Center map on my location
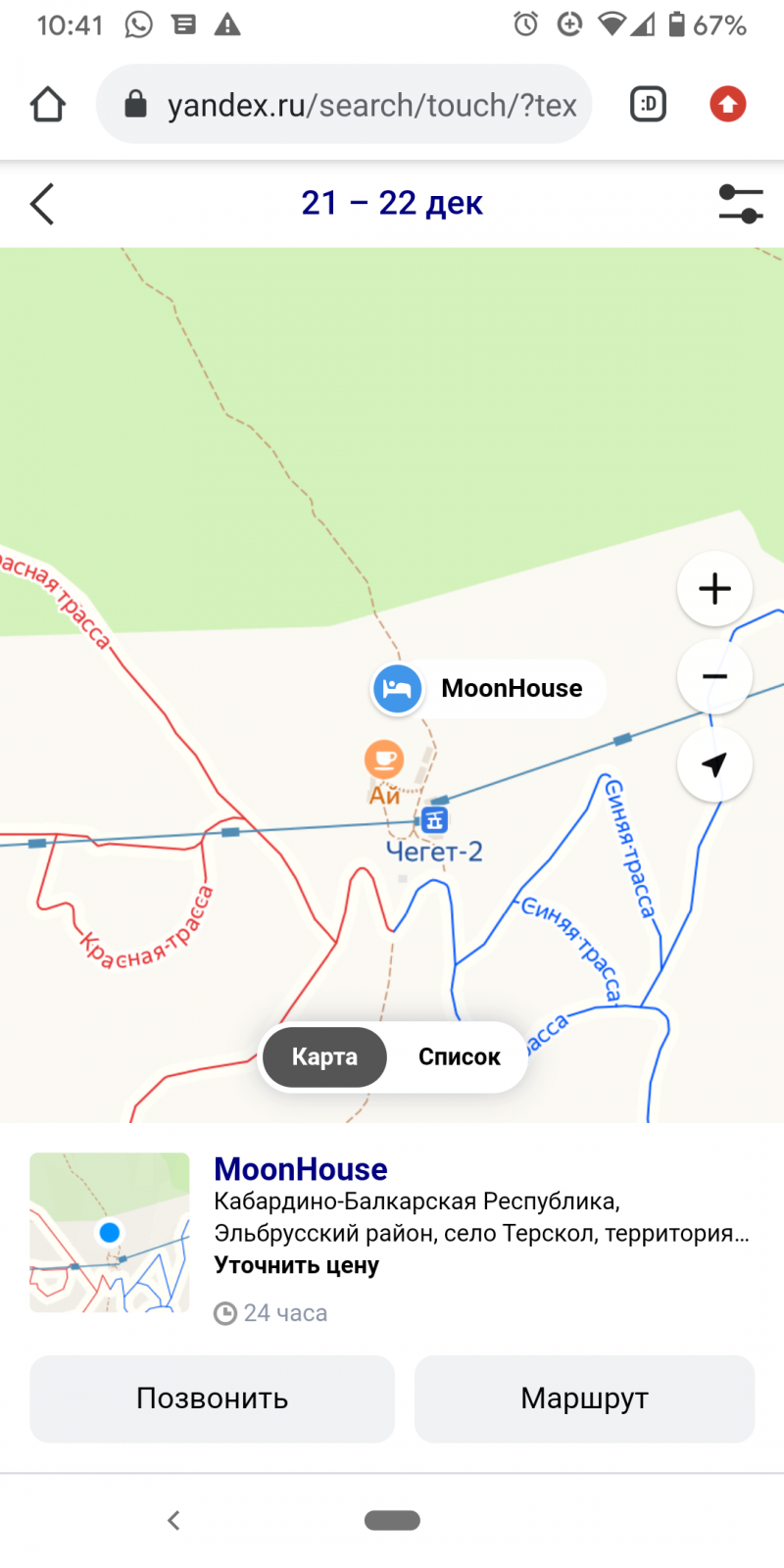Viewport: 784px width, 1568px height. (714, 764)
